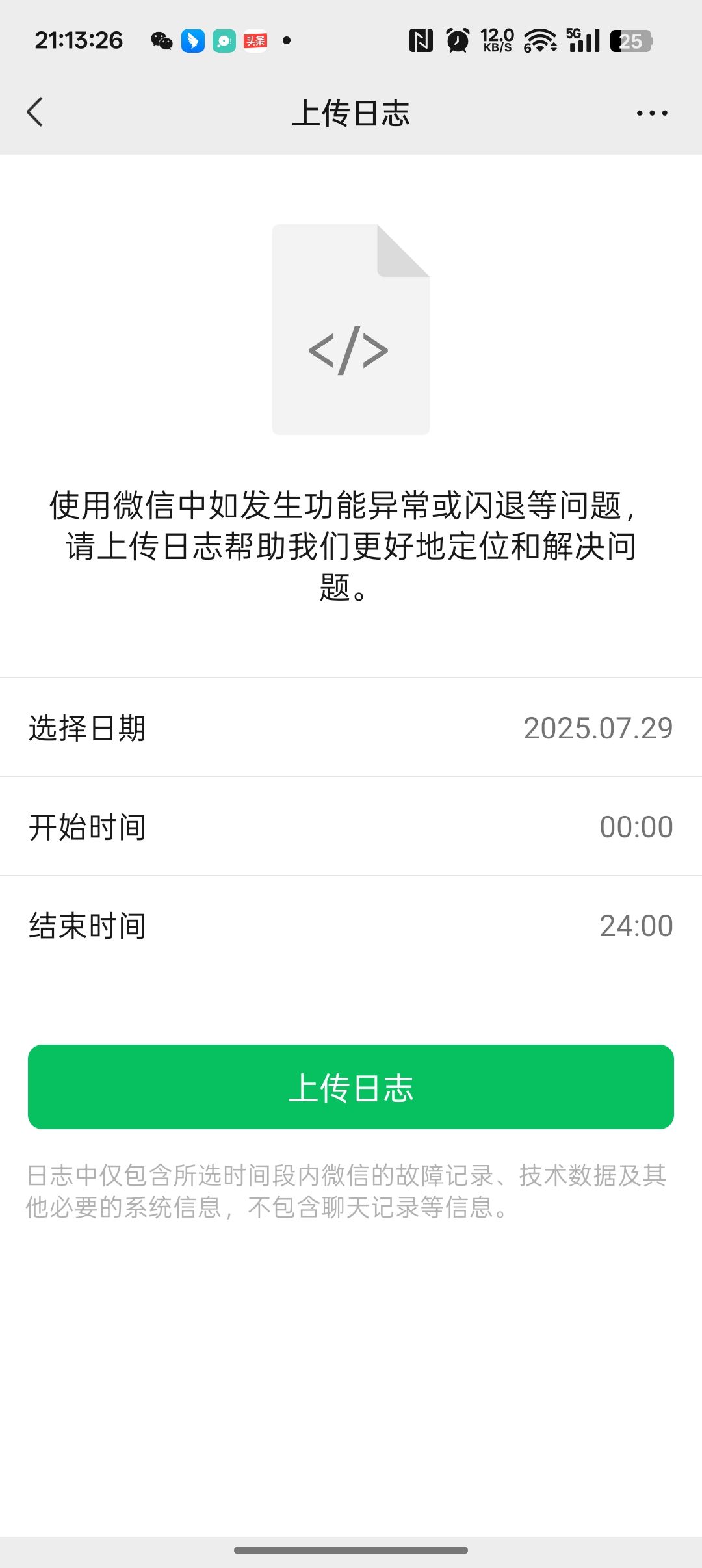The height and width of the screenshot is (1568, 702).
Task: Open the three-dot more options menu
Action: click(x=651, y=113)
